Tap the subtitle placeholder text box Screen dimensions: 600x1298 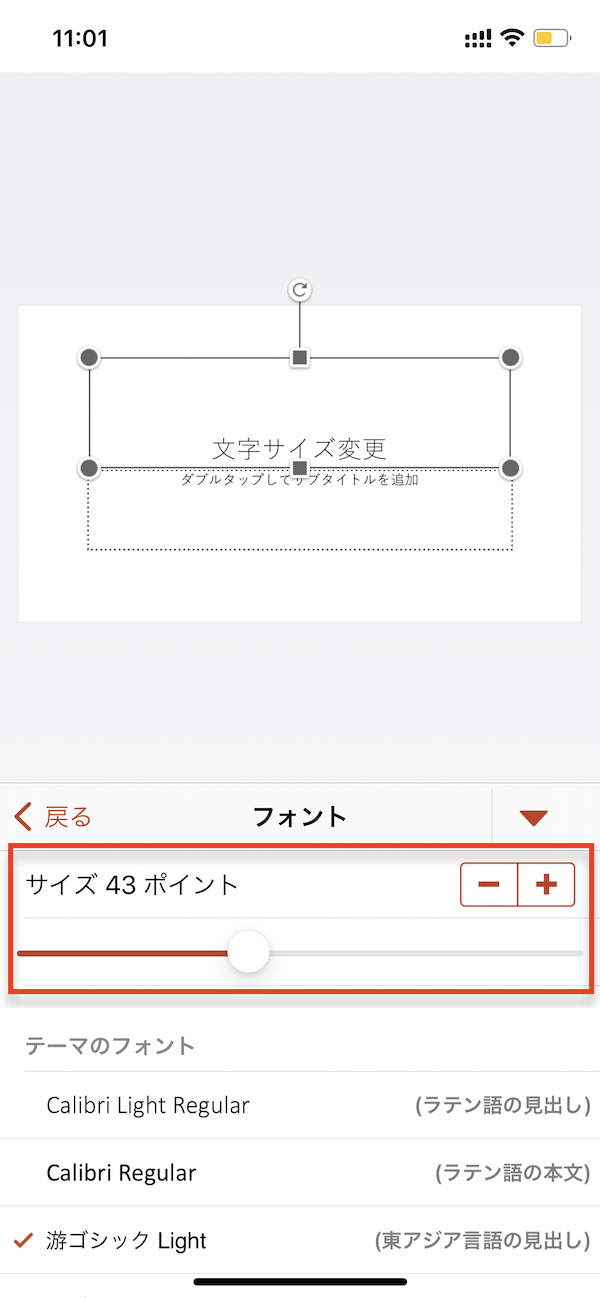point(300,509)
